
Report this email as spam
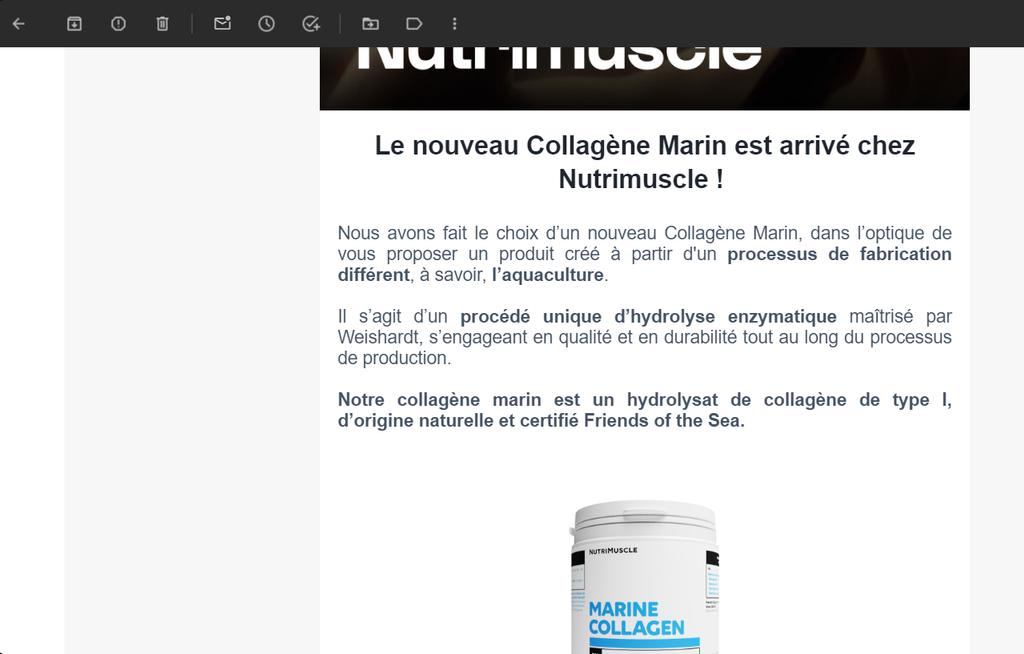point(118,24)
